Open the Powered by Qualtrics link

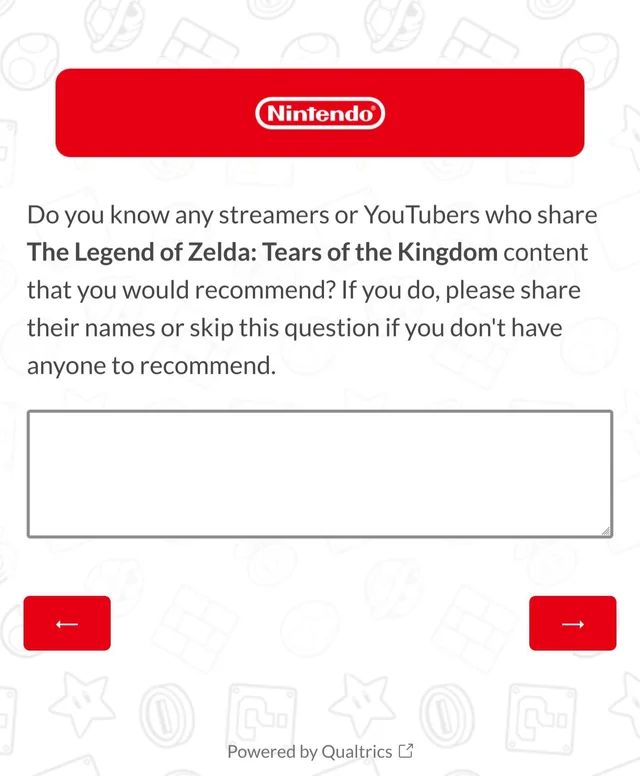[x=320, y=751]
